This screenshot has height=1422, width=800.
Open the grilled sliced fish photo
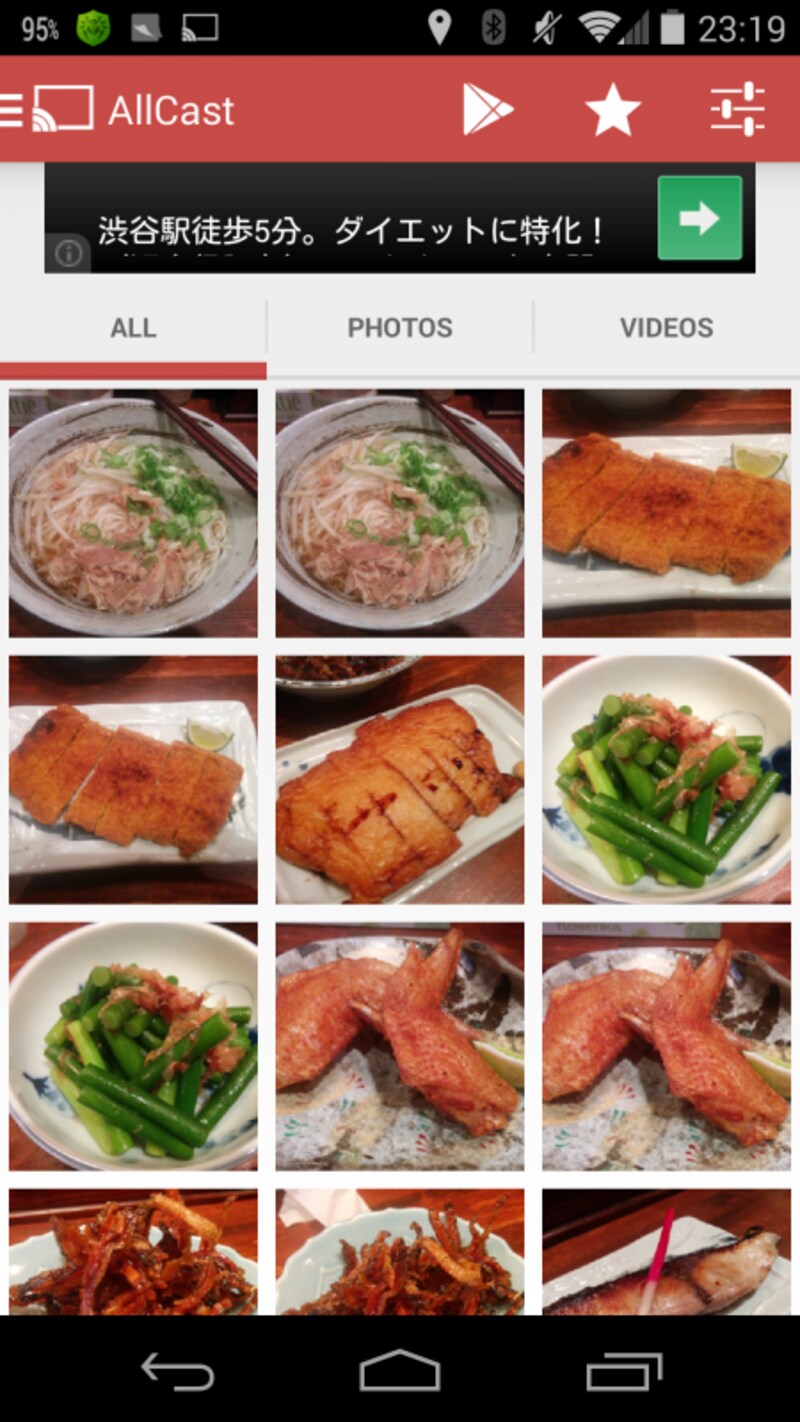pyautogui.click(x=400, y=780)
